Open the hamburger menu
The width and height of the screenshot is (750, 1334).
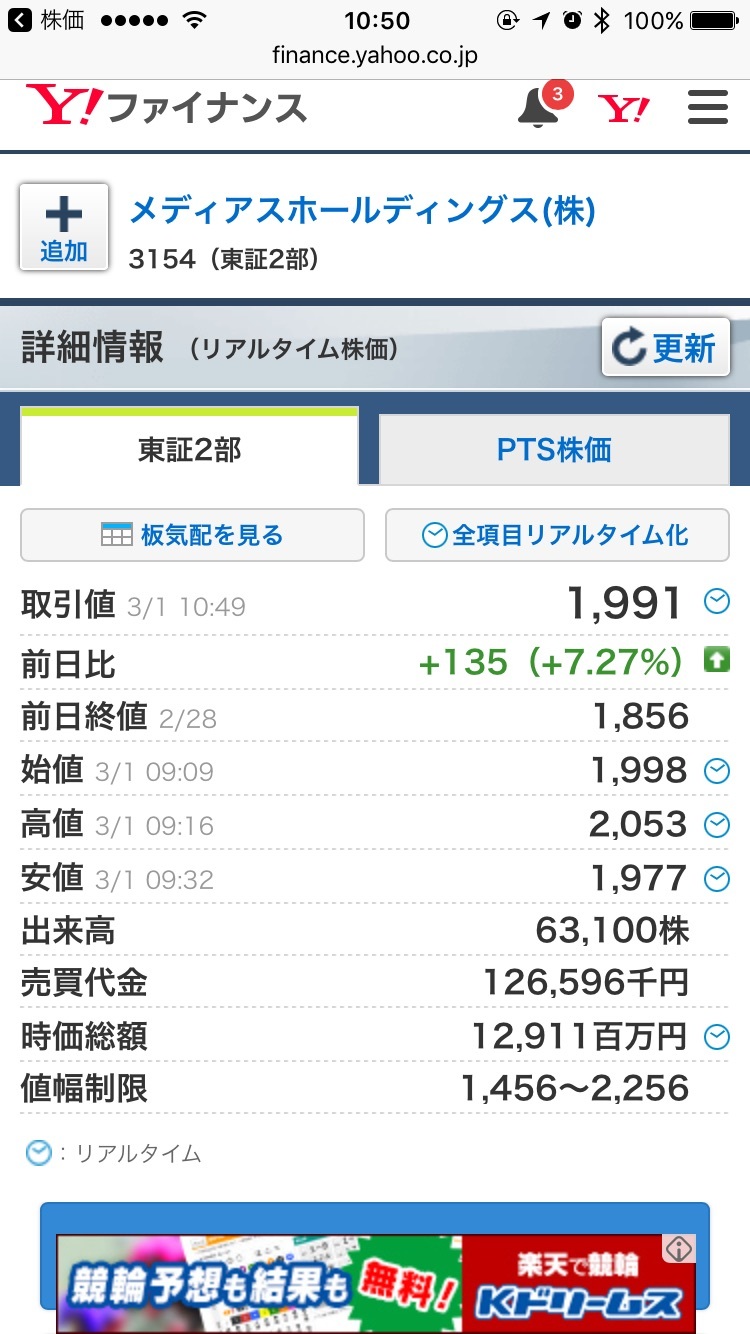tap(708, 107)
